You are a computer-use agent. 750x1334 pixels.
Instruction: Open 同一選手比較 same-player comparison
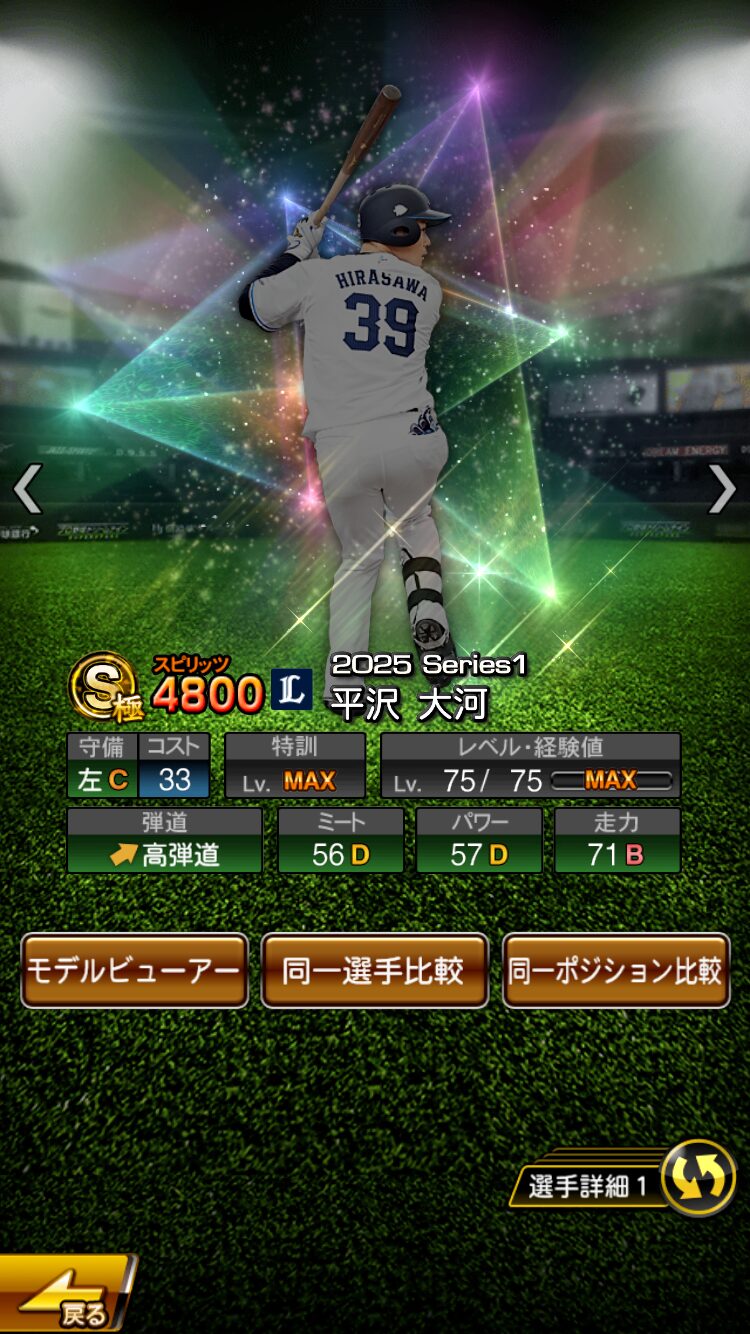374,970
